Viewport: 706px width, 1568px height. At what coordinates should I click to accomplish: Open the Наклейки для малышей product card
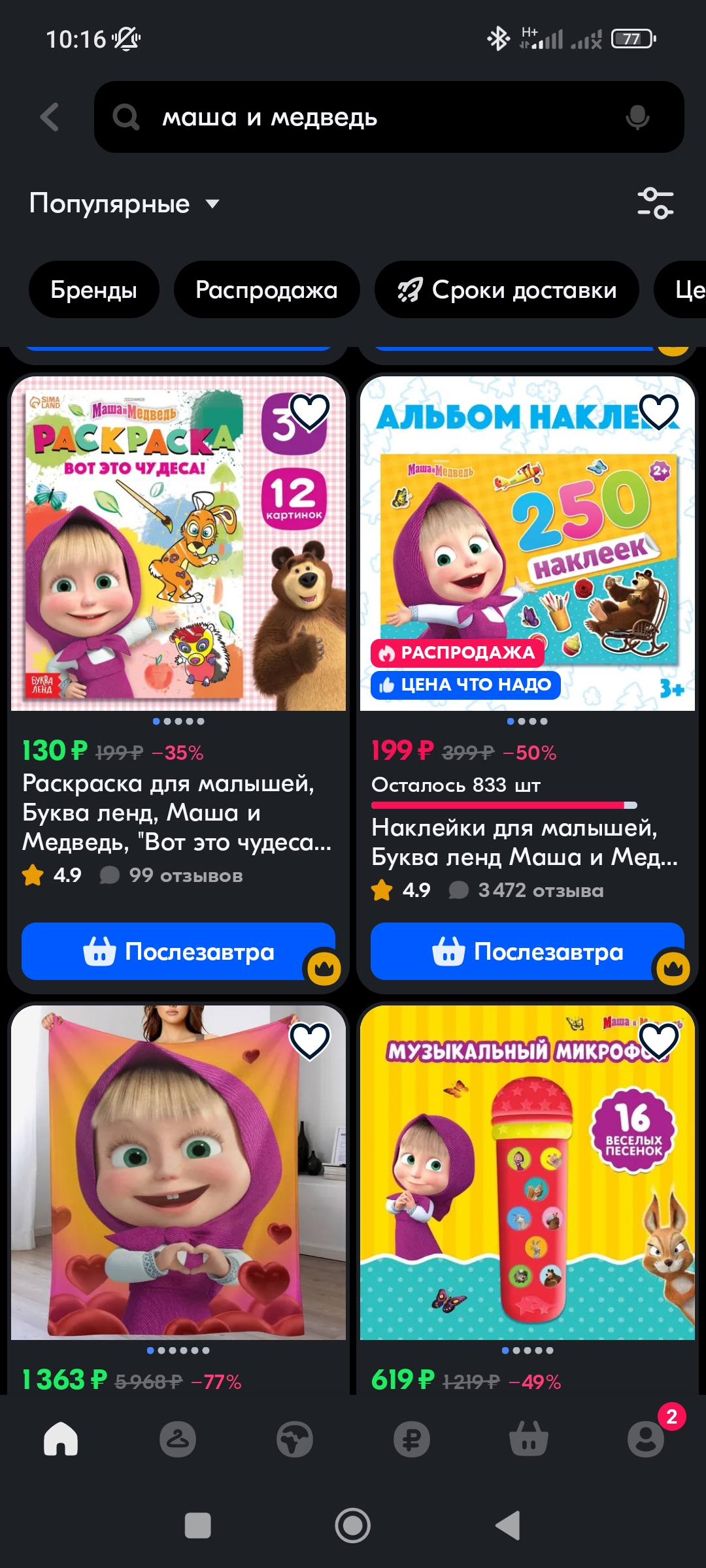(x=524, y=841)
